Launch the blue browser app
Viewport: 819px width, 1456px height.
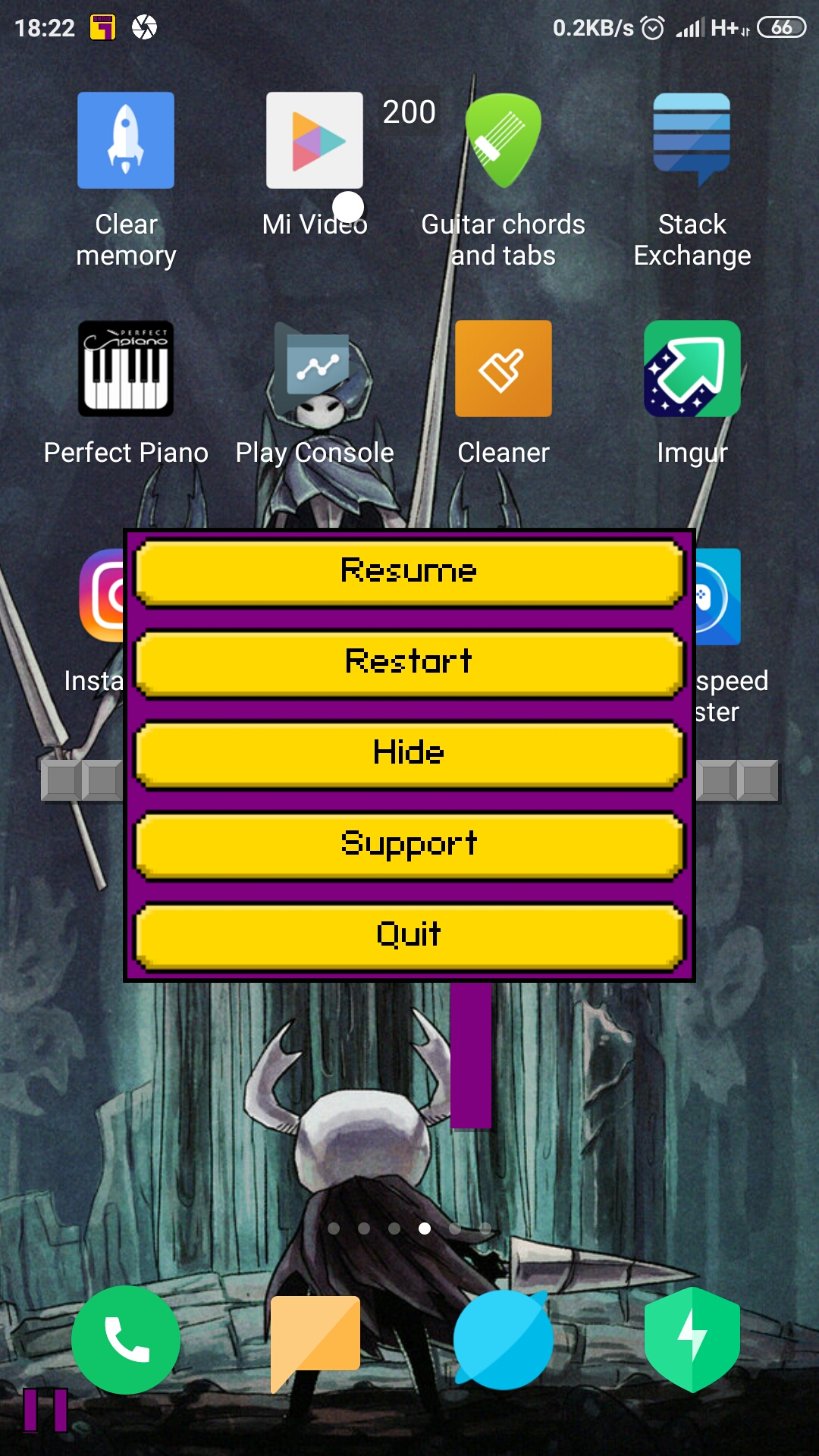(x=503, y=1340)
